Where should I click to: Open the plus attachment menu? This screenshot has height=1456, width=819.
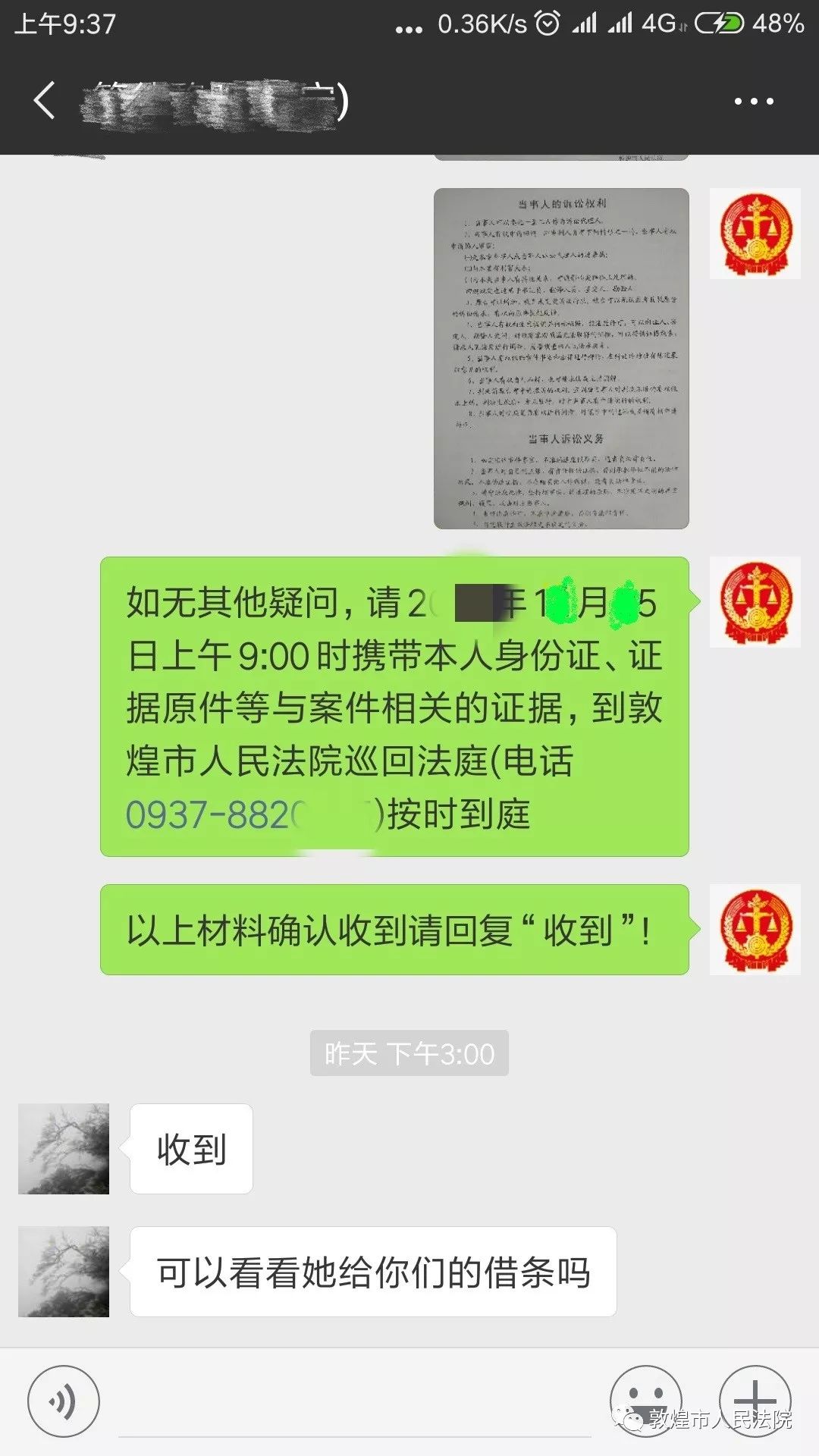pyautogui.click(x=755, y=1400)
